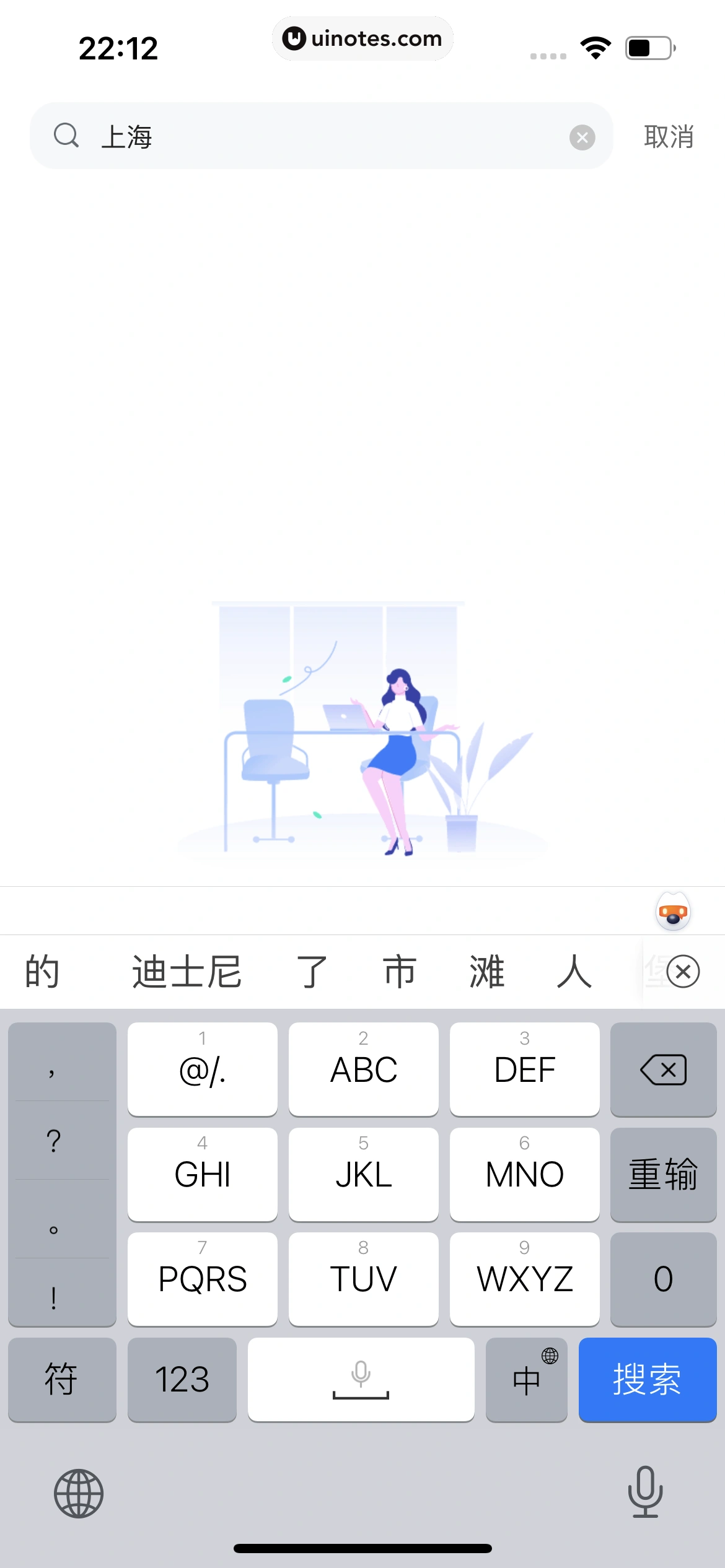This screenshot has width=725, height=1568.
Task: Open the keyboard assistant mascot icon
Action: [x=673, y=912]
